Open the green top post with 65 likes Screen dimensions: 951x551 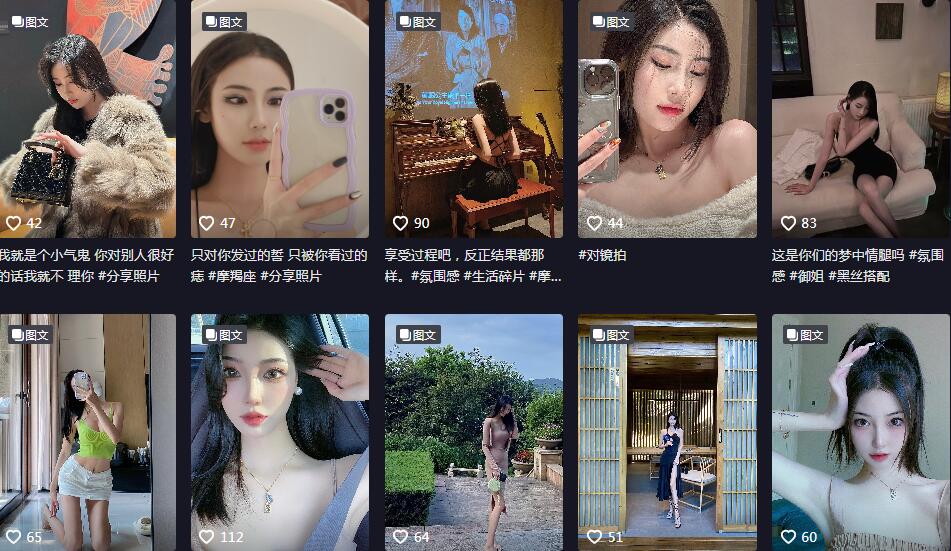(87, 430)
